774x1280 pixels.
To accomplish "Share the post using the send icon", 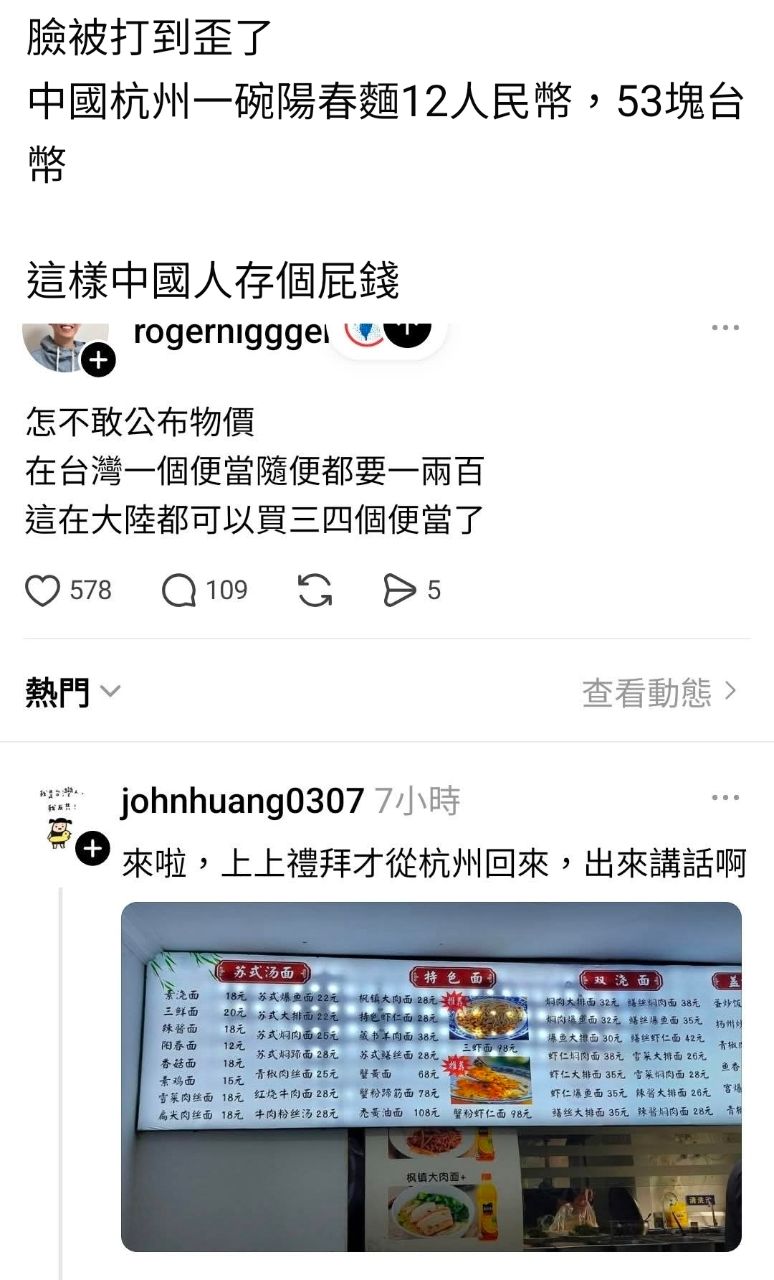I will coord(399,591).
